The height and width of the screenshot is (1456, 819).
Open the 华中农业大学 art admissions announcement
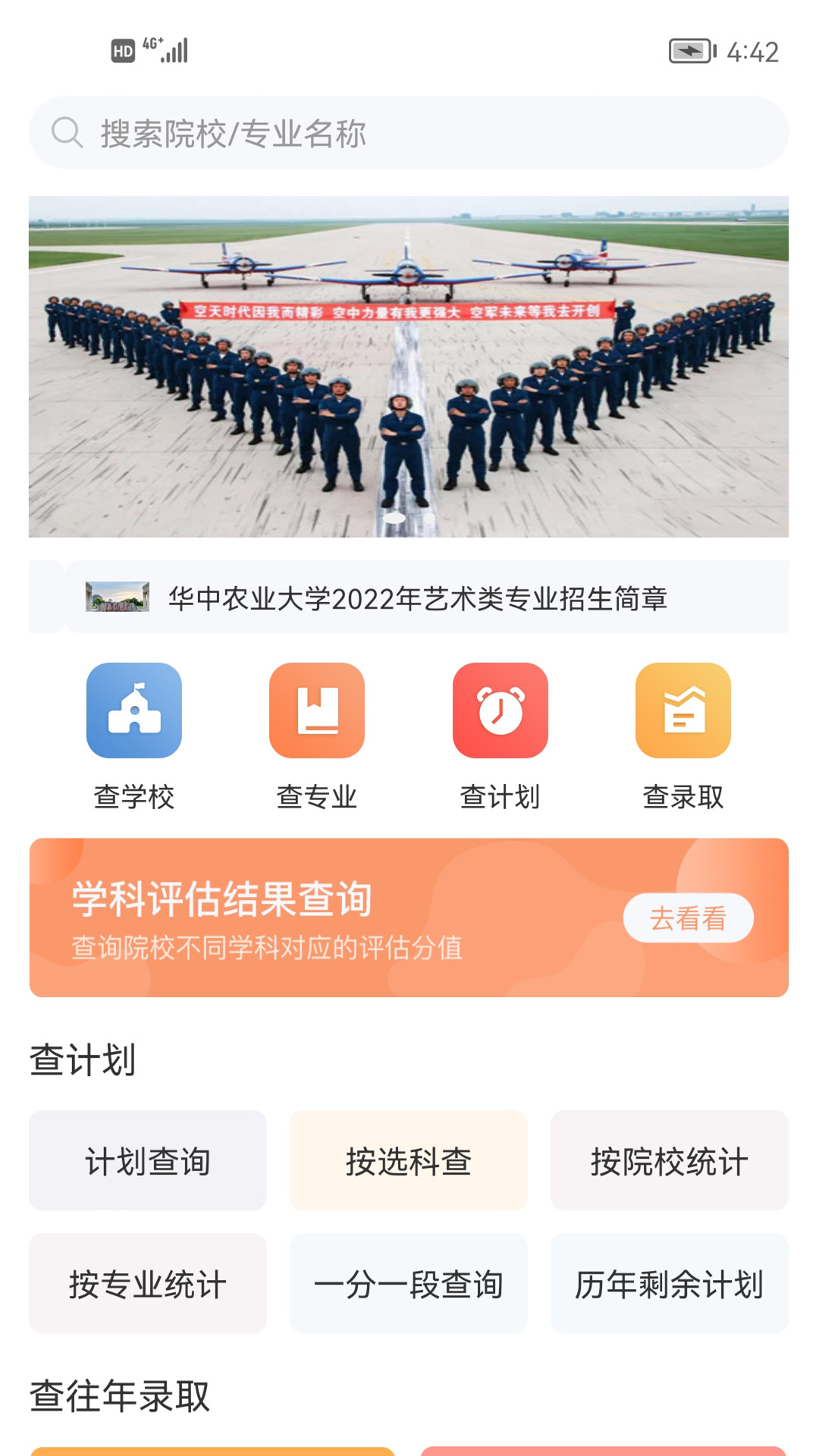pyautogui.click(x=419, y=598)
